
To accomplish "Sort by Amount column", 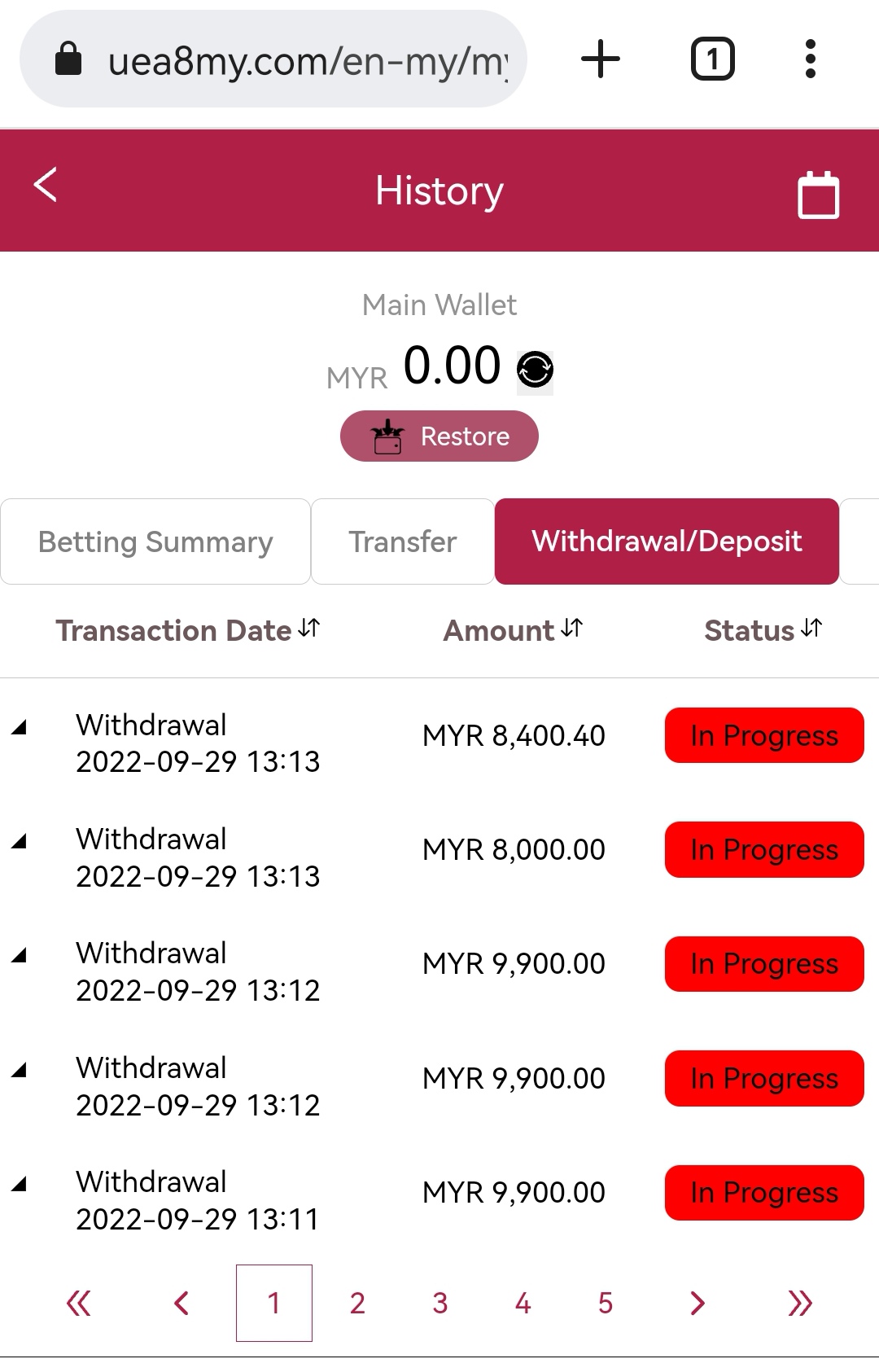I will (513, 630).
